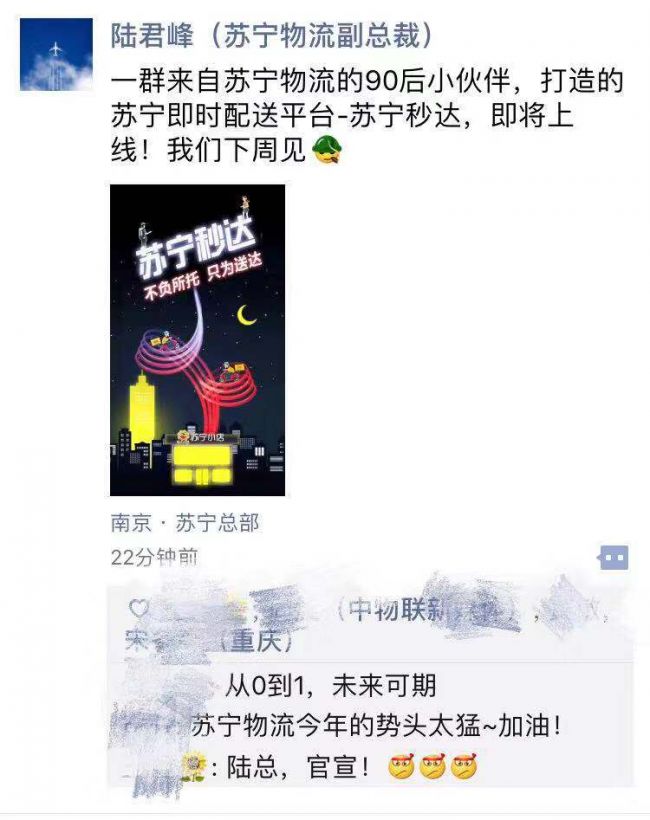This screenshot has height=820, width=650.
Task: Open 陆君峰's profile avatar
Action: pyautogui.click(x=56, y=54)
